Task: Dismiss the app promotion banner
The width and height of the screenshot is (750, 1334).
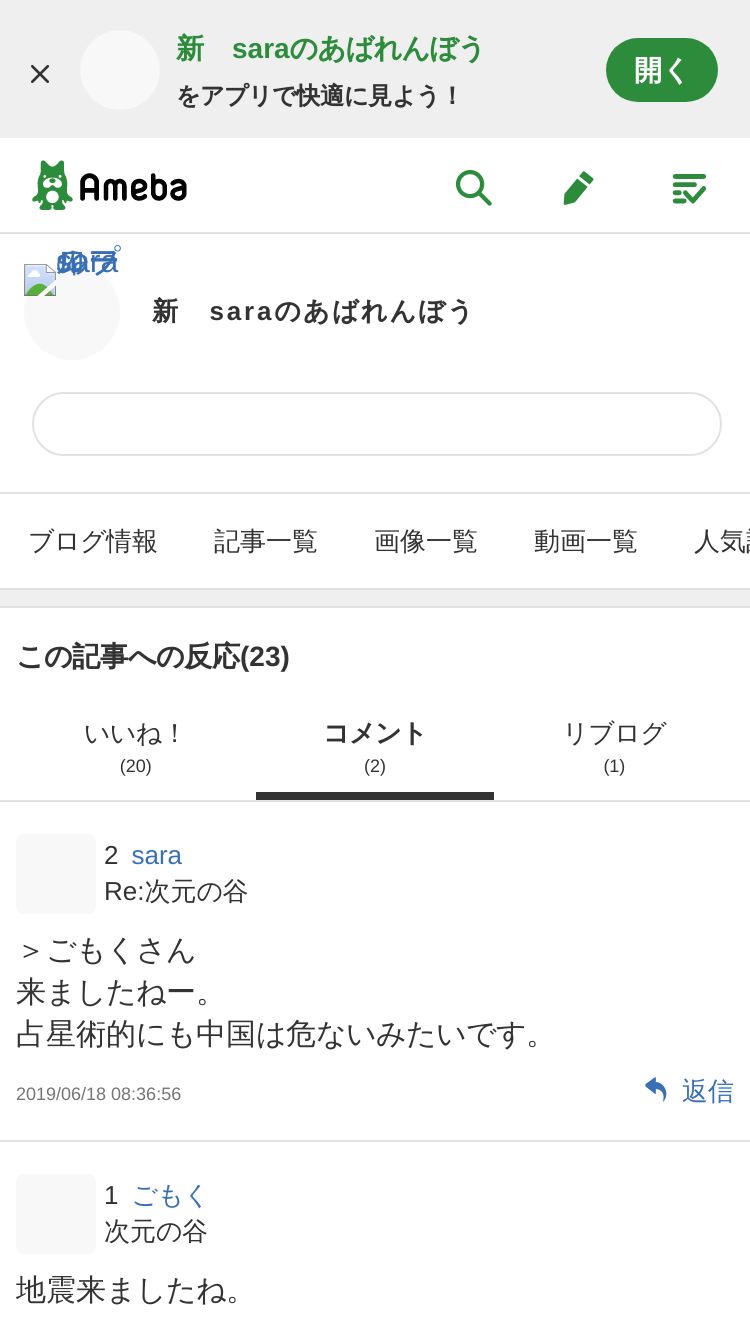Action: (x=40, y=73)
